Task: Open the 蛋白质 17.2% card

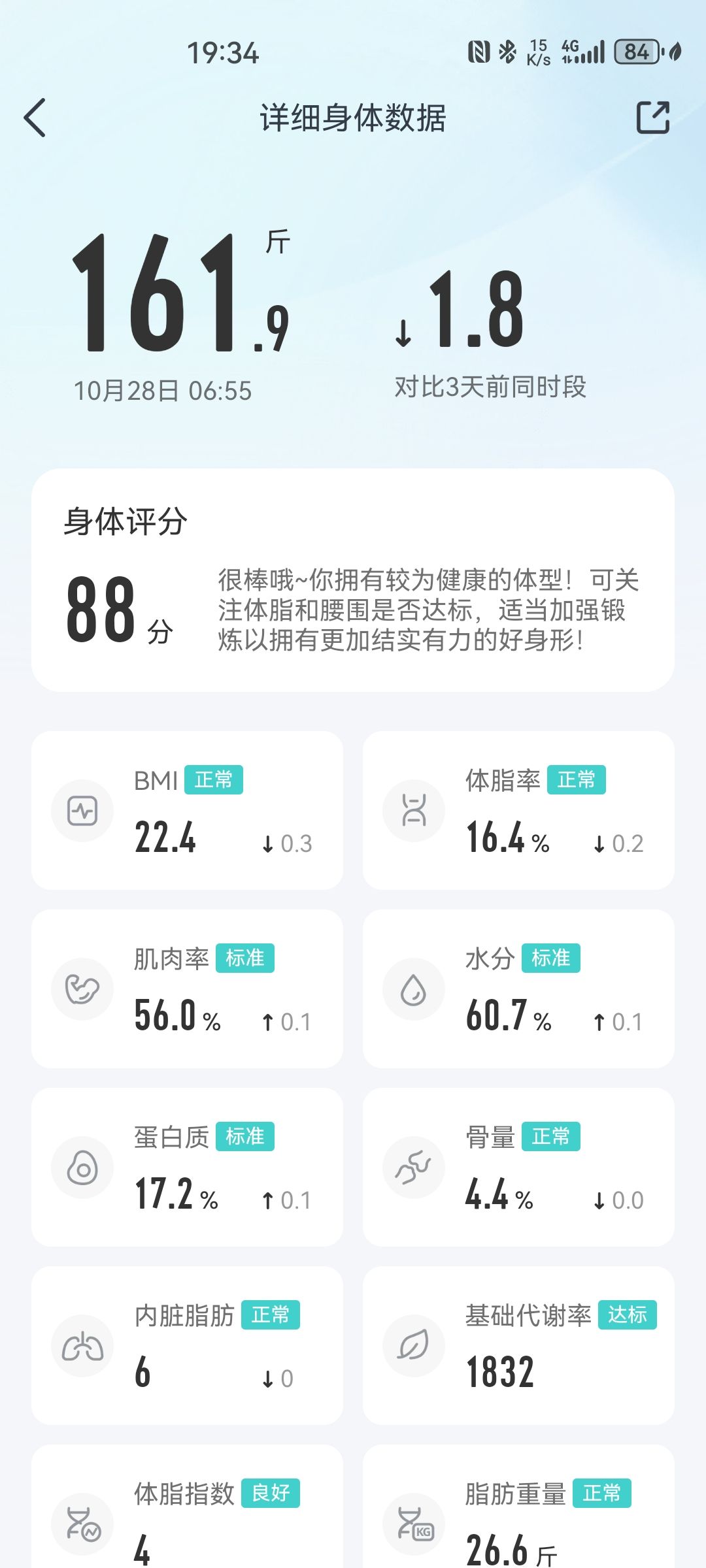Action: pyautogui.click(x=187, y=1167)
